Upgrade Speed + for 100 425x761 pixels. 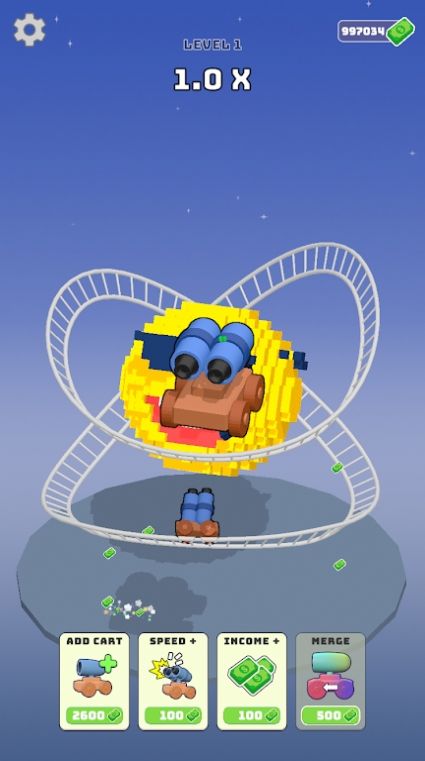pyautogui.click(x=173, y=681)
